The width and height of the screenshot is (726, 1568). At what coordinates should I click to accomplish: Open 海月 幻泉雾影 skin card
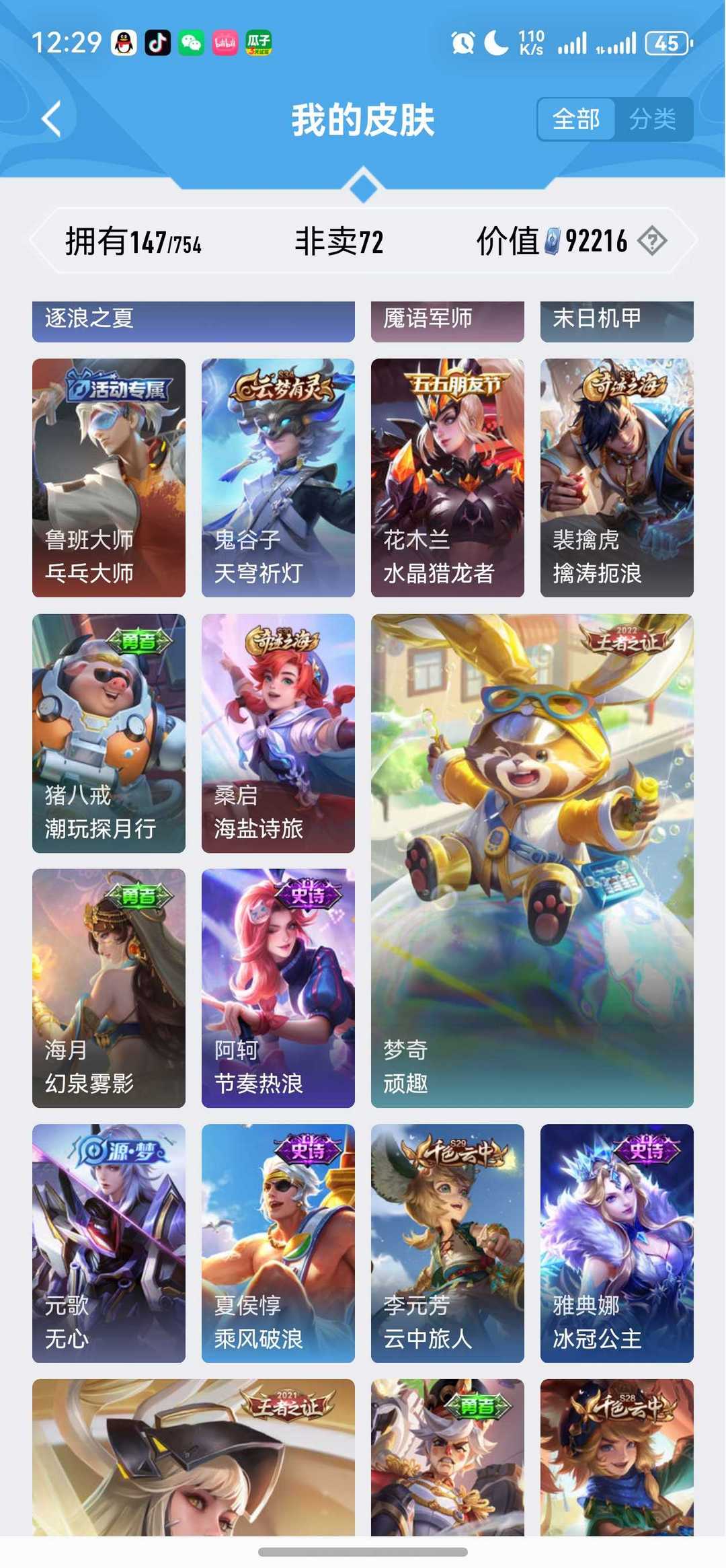(x=109, y=988)
